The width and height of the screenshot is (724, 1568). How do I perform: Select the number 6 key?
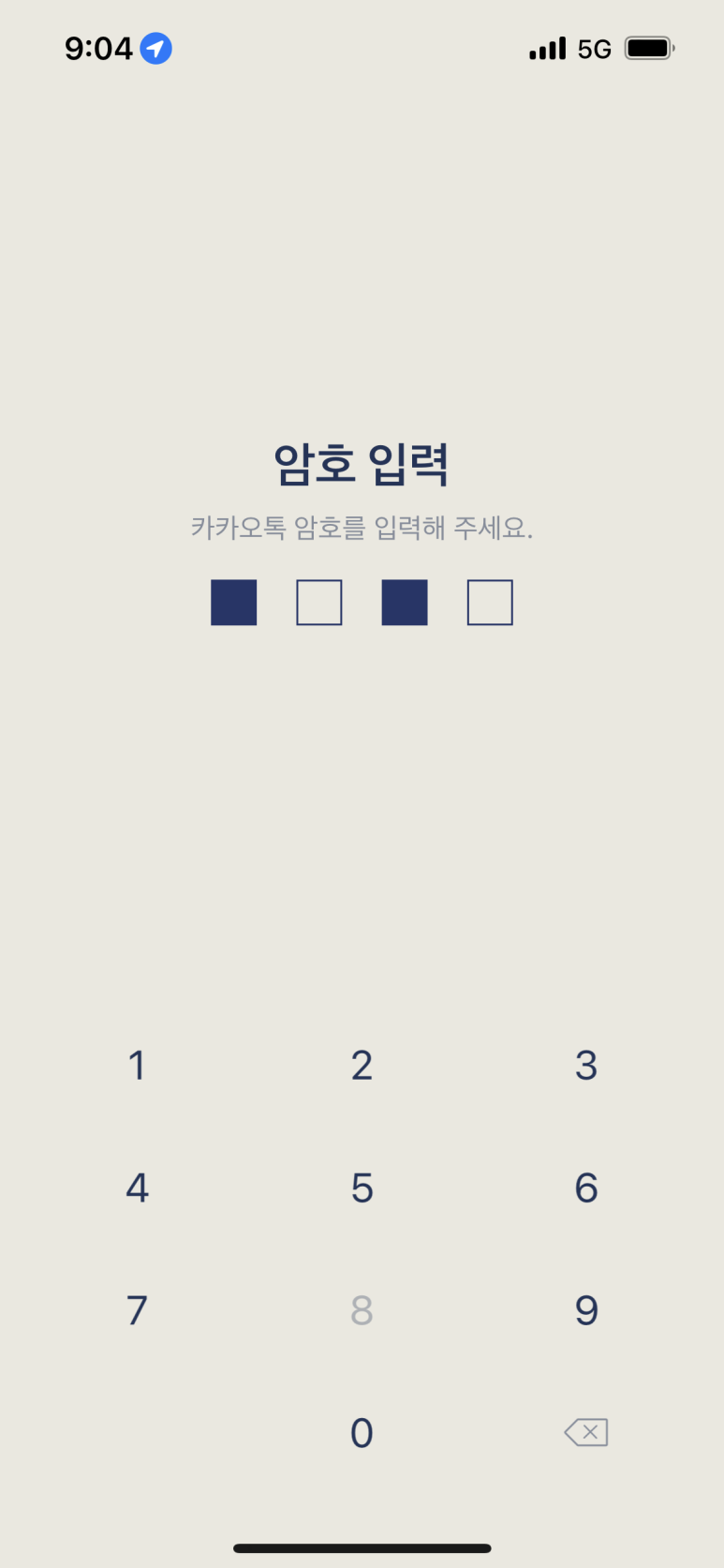click(x=586, y=1188)
